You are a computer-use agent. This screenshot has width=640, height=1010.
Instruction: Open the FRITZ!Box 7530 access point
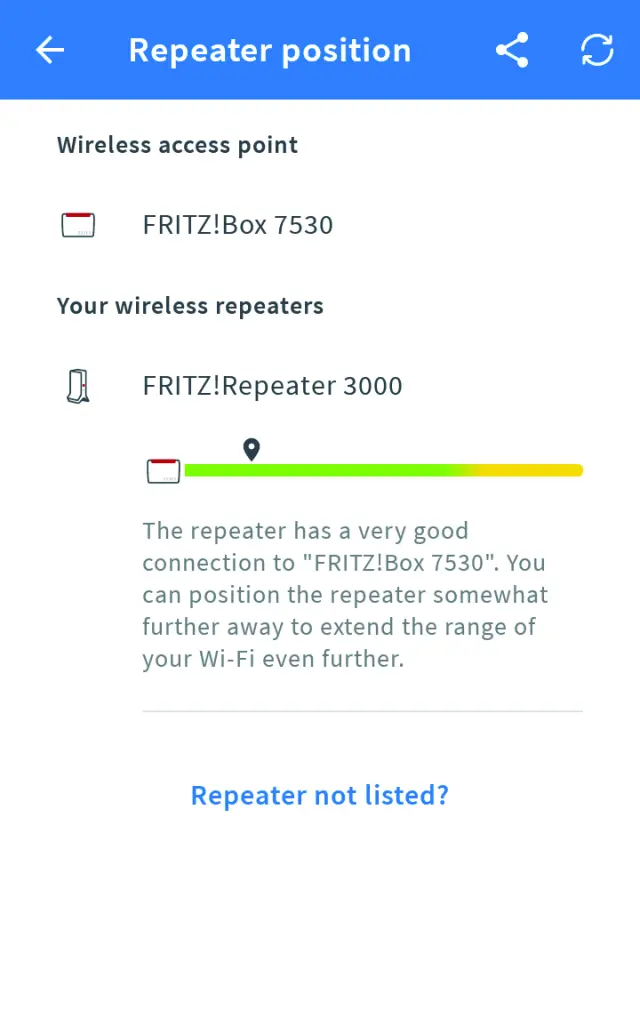(238, 225)
